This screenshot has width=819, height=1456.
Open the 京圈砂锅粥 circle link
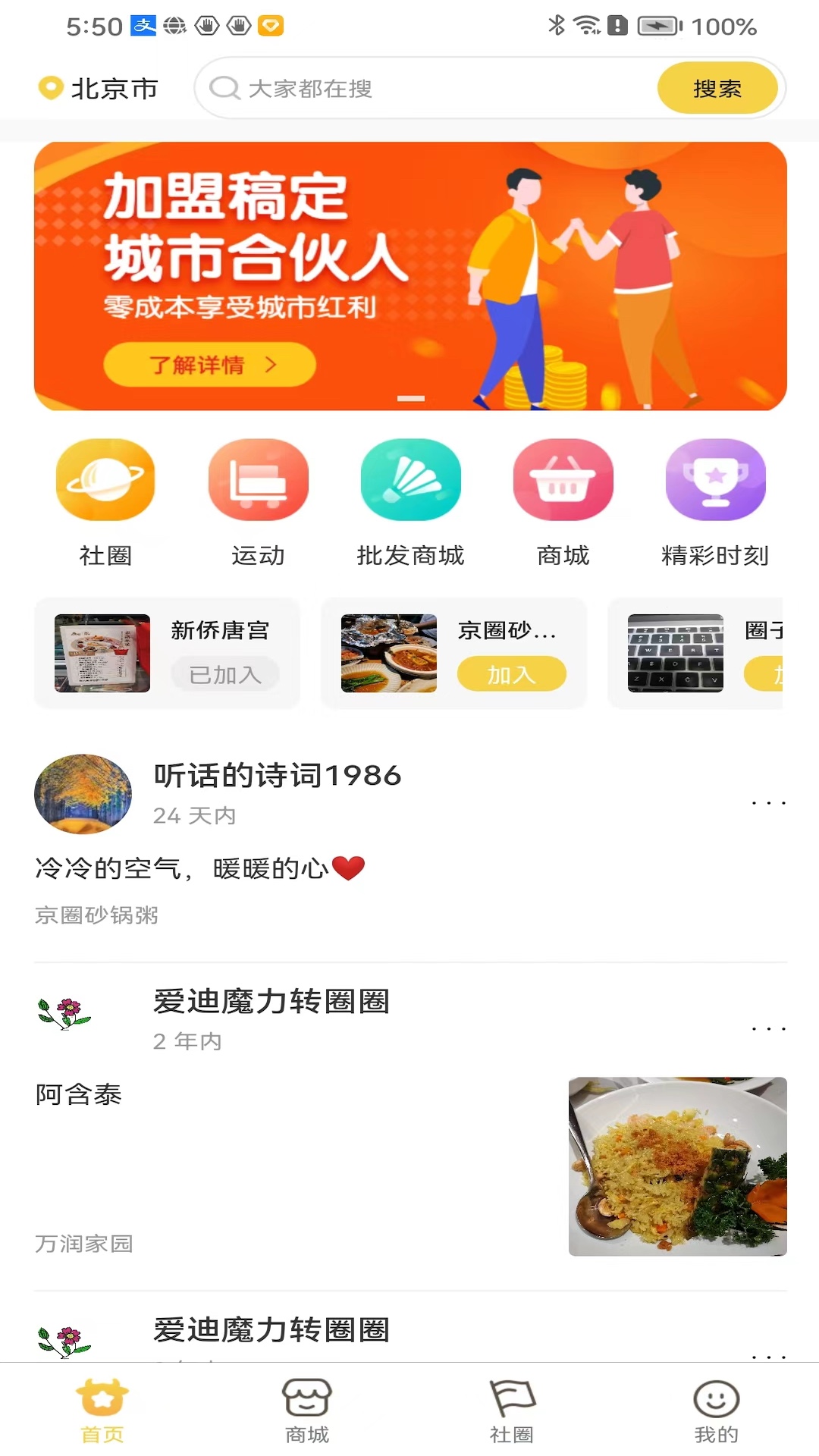point(97,915)
